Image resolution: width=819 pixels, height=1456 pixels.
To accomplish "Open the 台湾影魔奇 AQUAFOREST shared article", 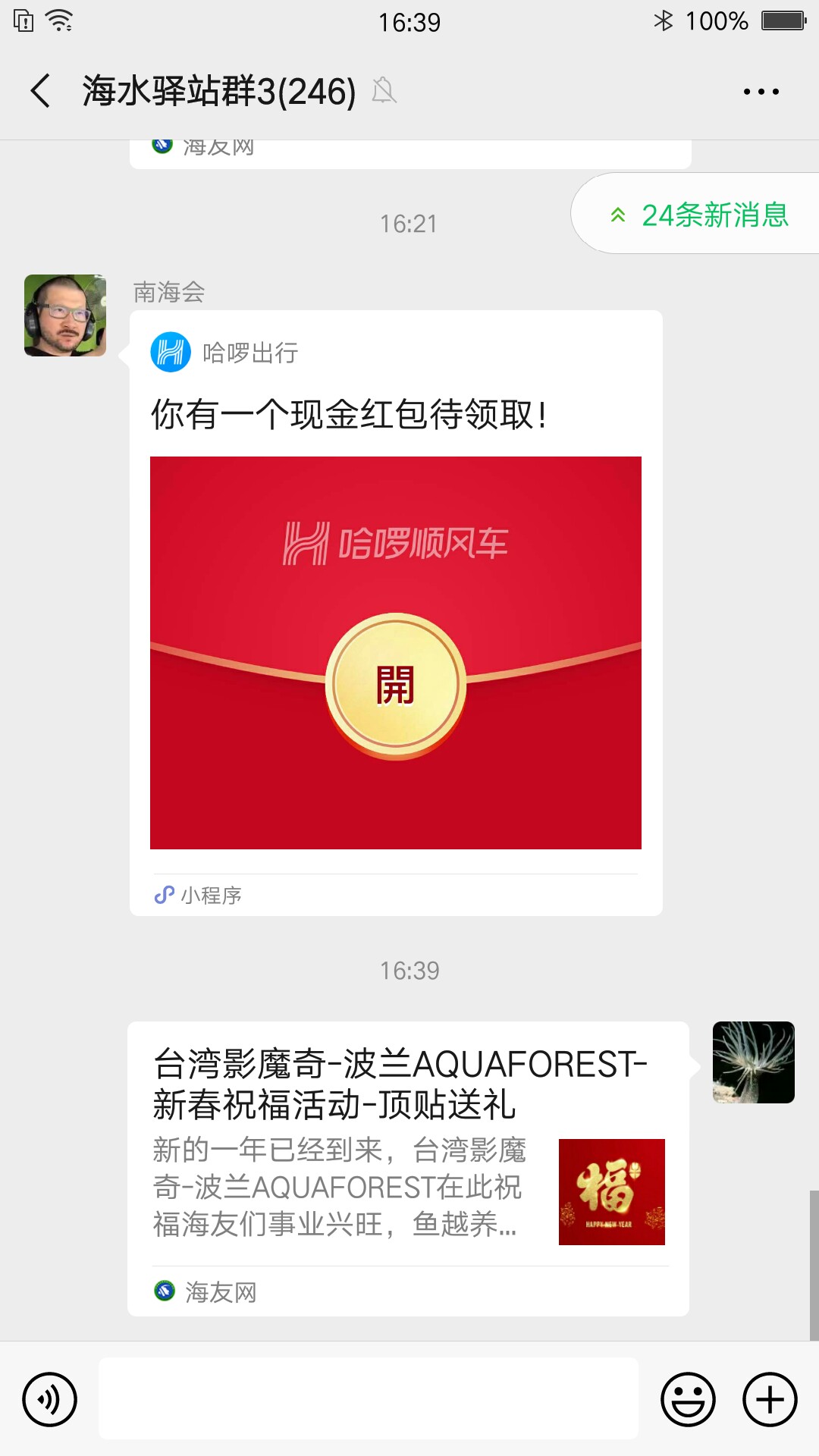I will (408, 1168).
